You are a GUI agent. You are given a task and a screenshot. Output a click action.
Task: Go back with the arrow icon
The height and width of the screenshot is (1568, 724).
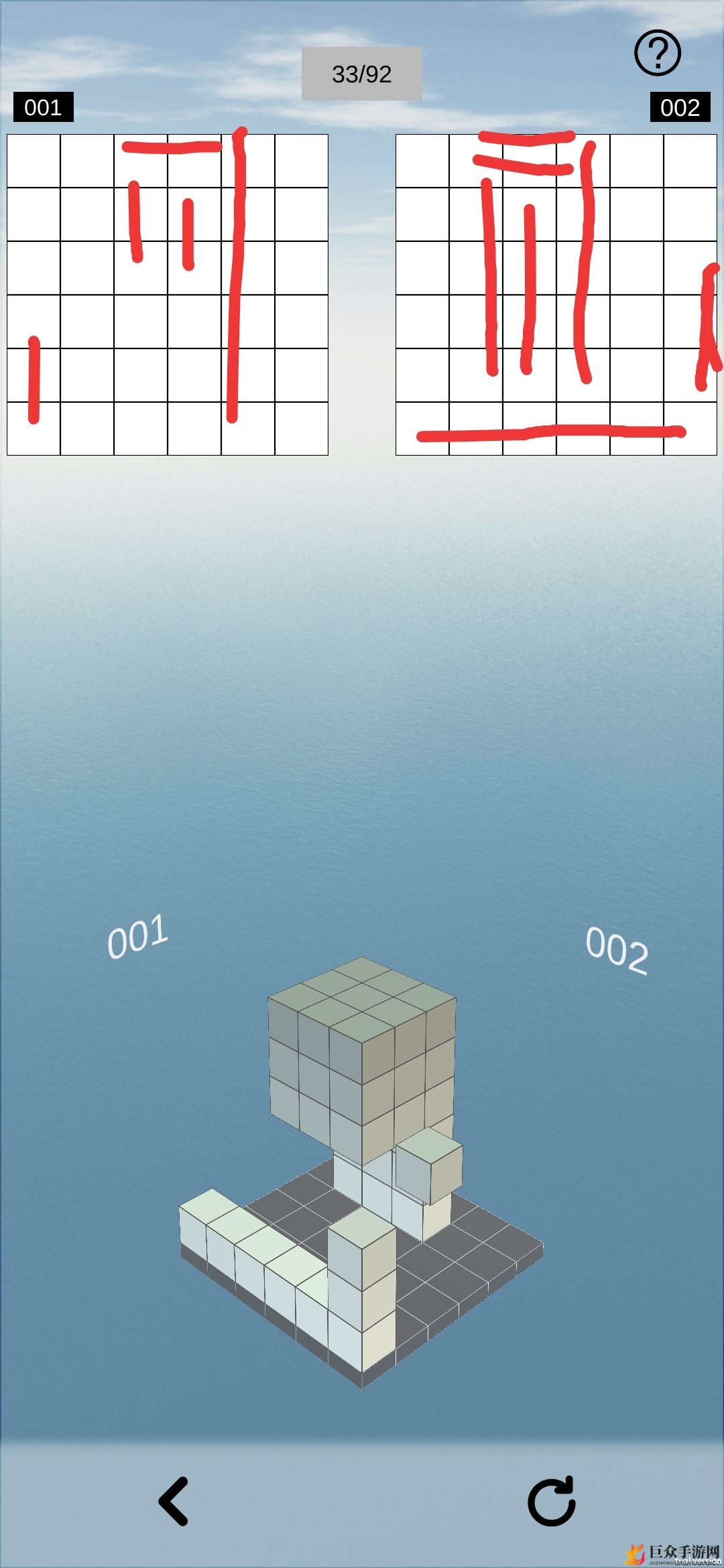click(174, 1501)
